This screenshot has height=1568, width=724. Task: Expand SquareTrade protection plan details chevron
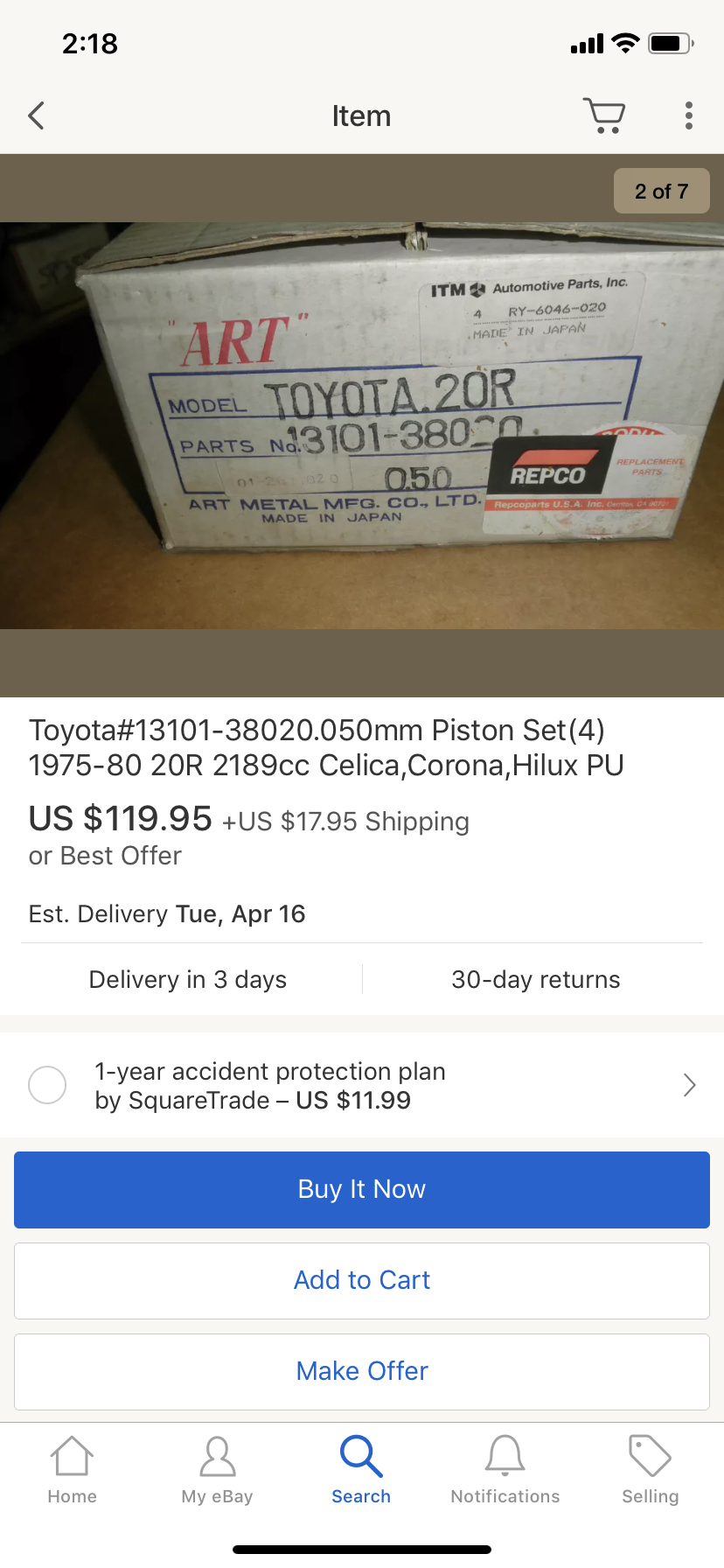click(x=689, y=1085)
